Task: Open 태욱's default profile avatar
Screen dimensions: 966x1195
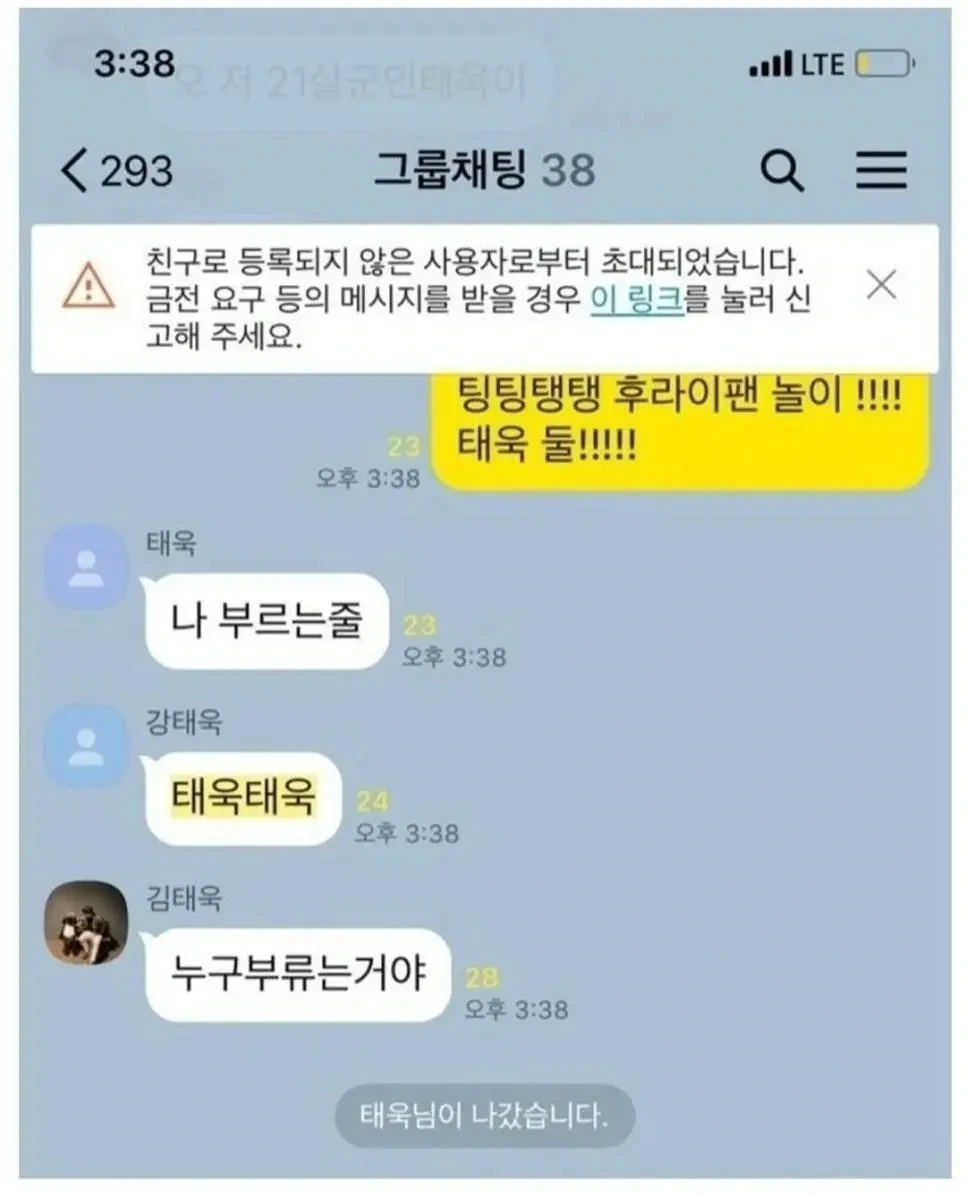Action: [86, 566]
